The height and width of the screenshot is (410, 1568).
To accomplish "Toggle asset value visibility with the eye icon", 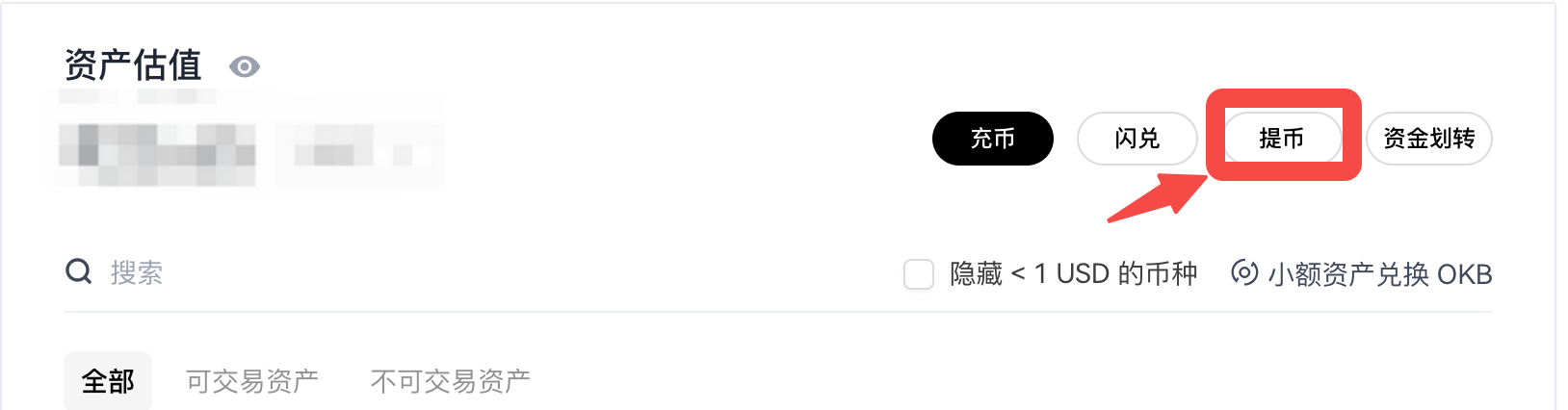I will pos(245,66).
